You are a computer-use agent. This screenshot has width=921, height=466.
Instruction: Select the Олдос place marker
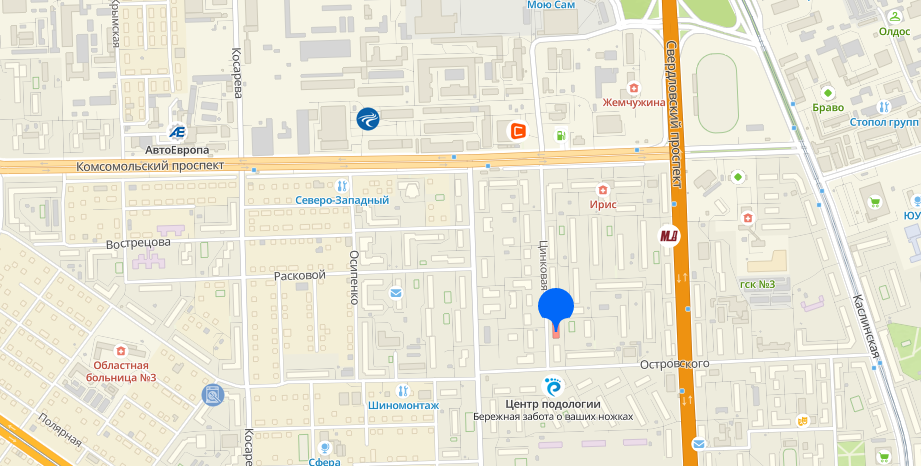click(894, 16)
